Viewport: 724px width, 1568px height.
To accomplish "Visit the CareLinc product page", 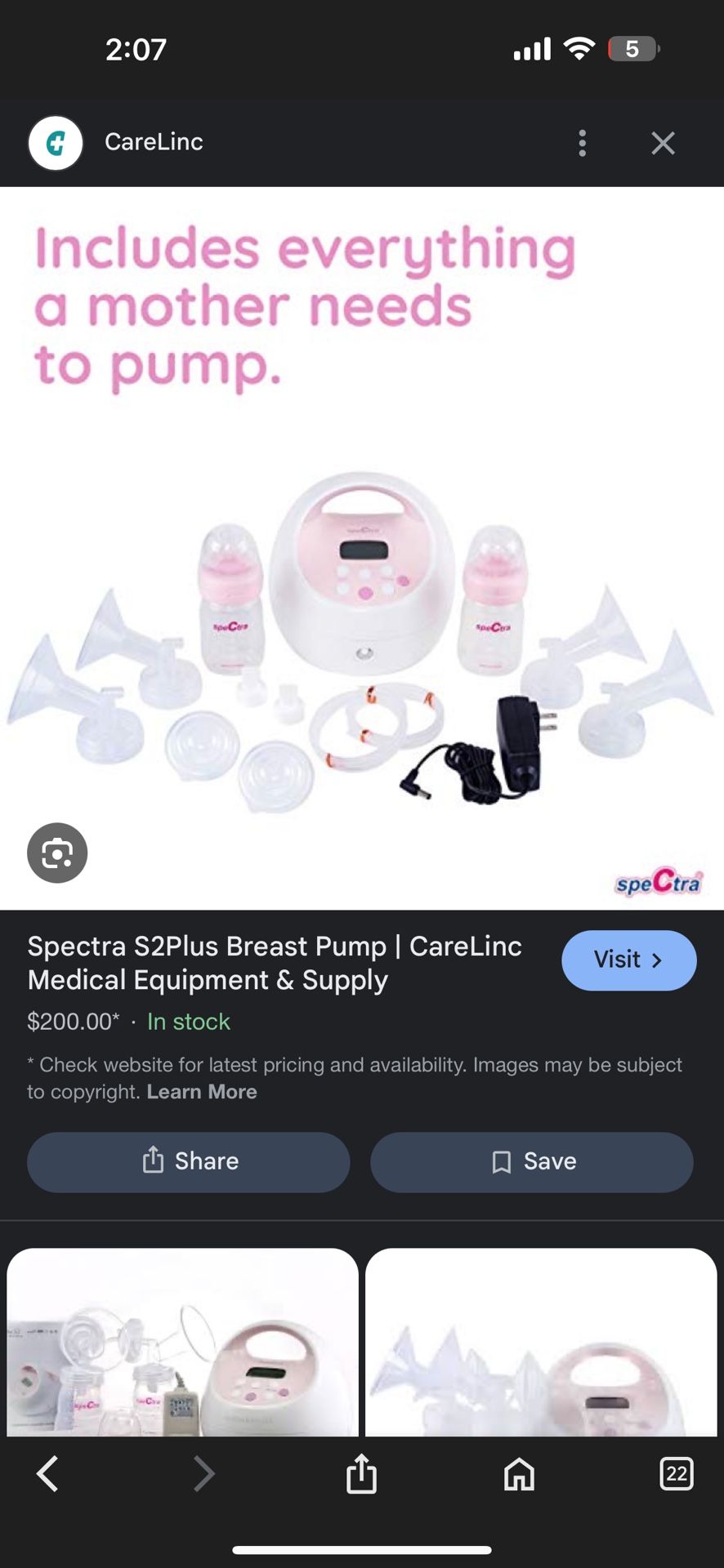I will [x=628, y=960].
